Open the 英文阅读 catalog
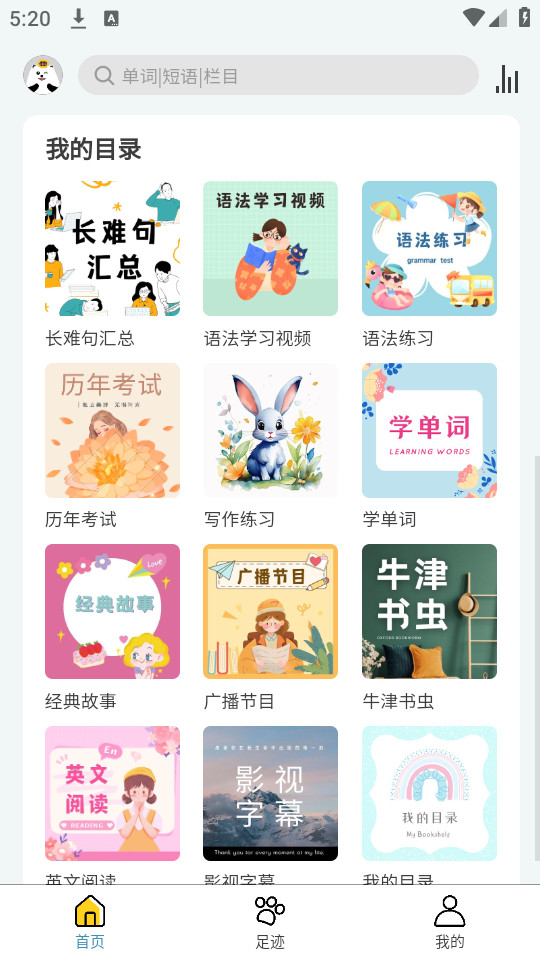540x960 pixels. point(113,793)
